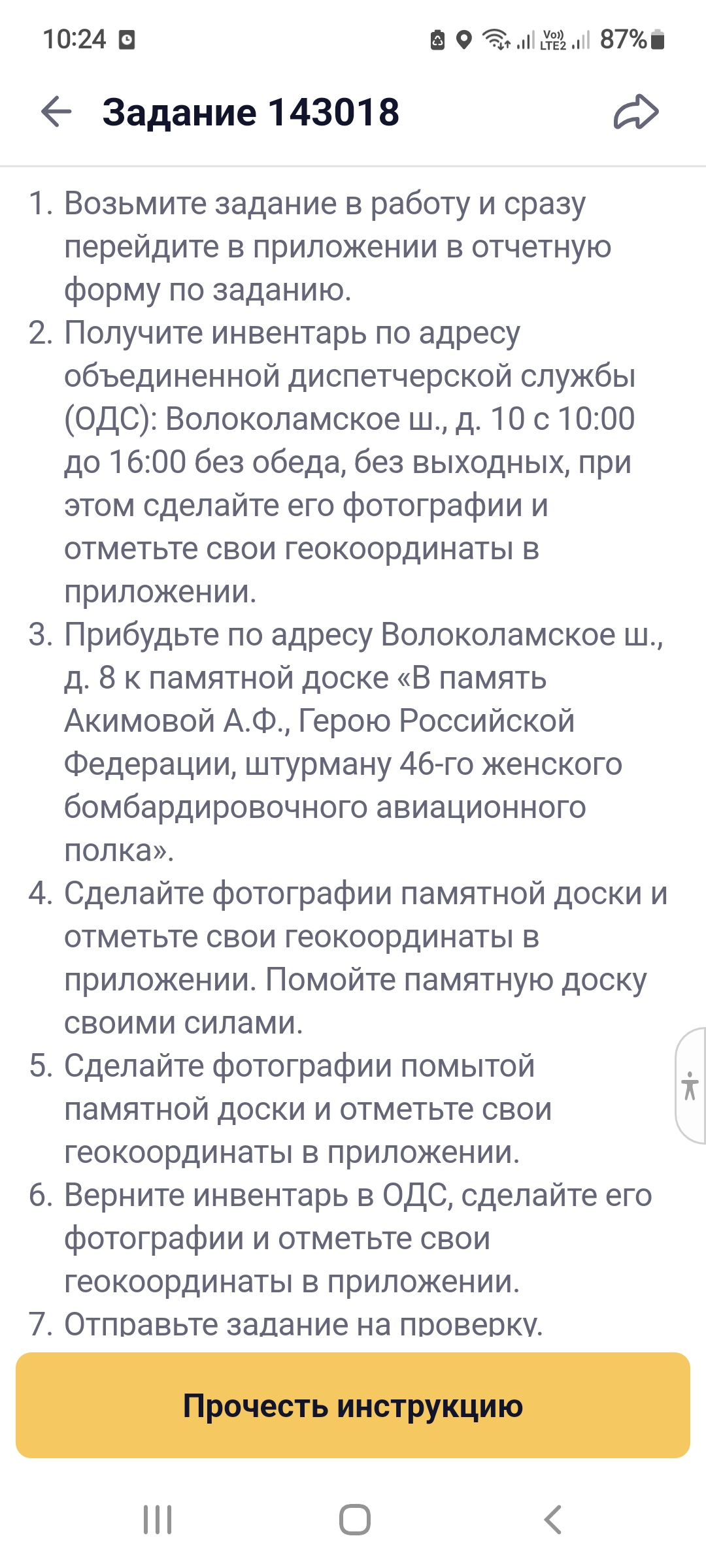This screenshot has width=706, height=1568.
Task: Go back using the top-left arrow
Action: tap(56, 112)
